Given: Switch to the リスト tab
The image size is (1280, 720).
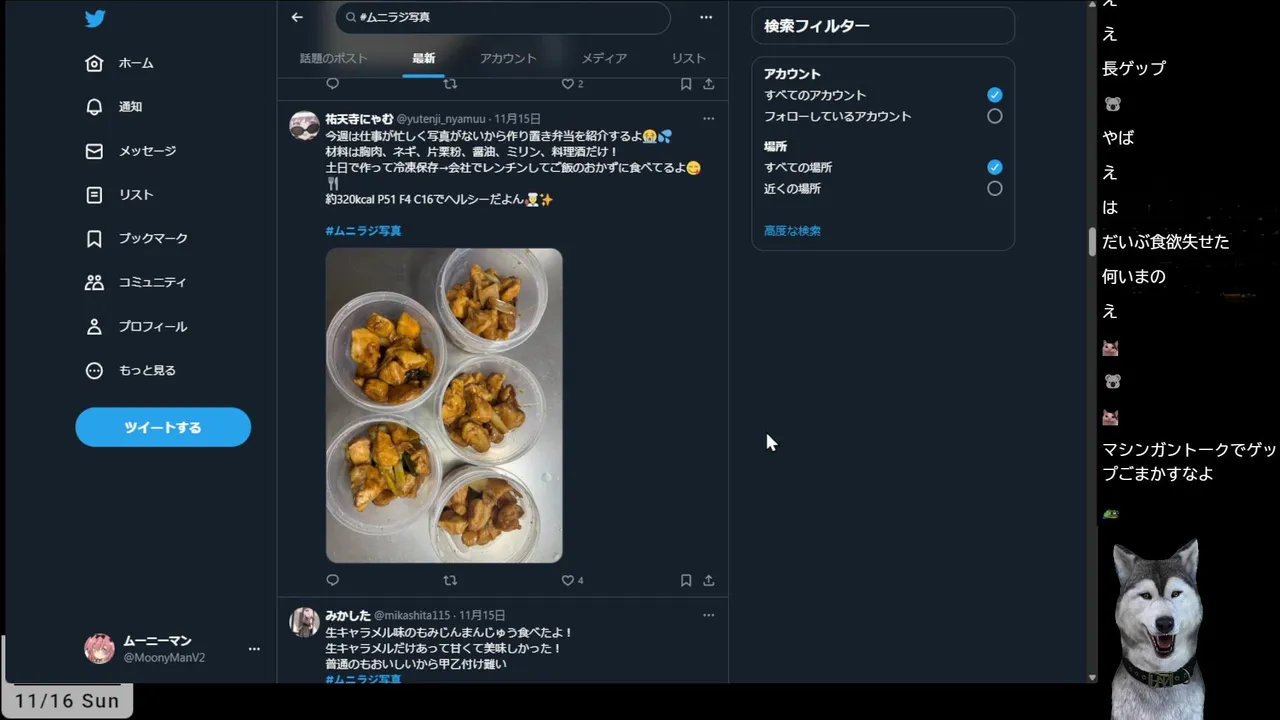Looking at the screenshot, I should pyautogui.click(x=688, y=58).
